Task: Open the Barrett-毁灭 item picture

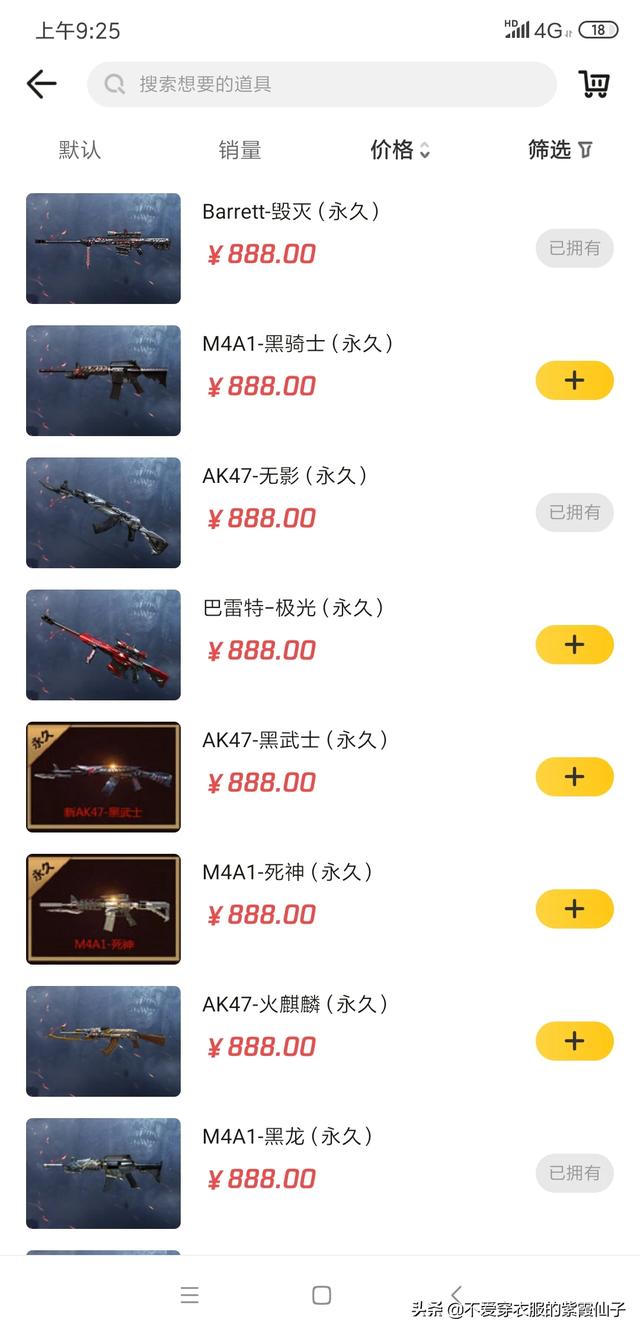Action: (x=103, y=248)
